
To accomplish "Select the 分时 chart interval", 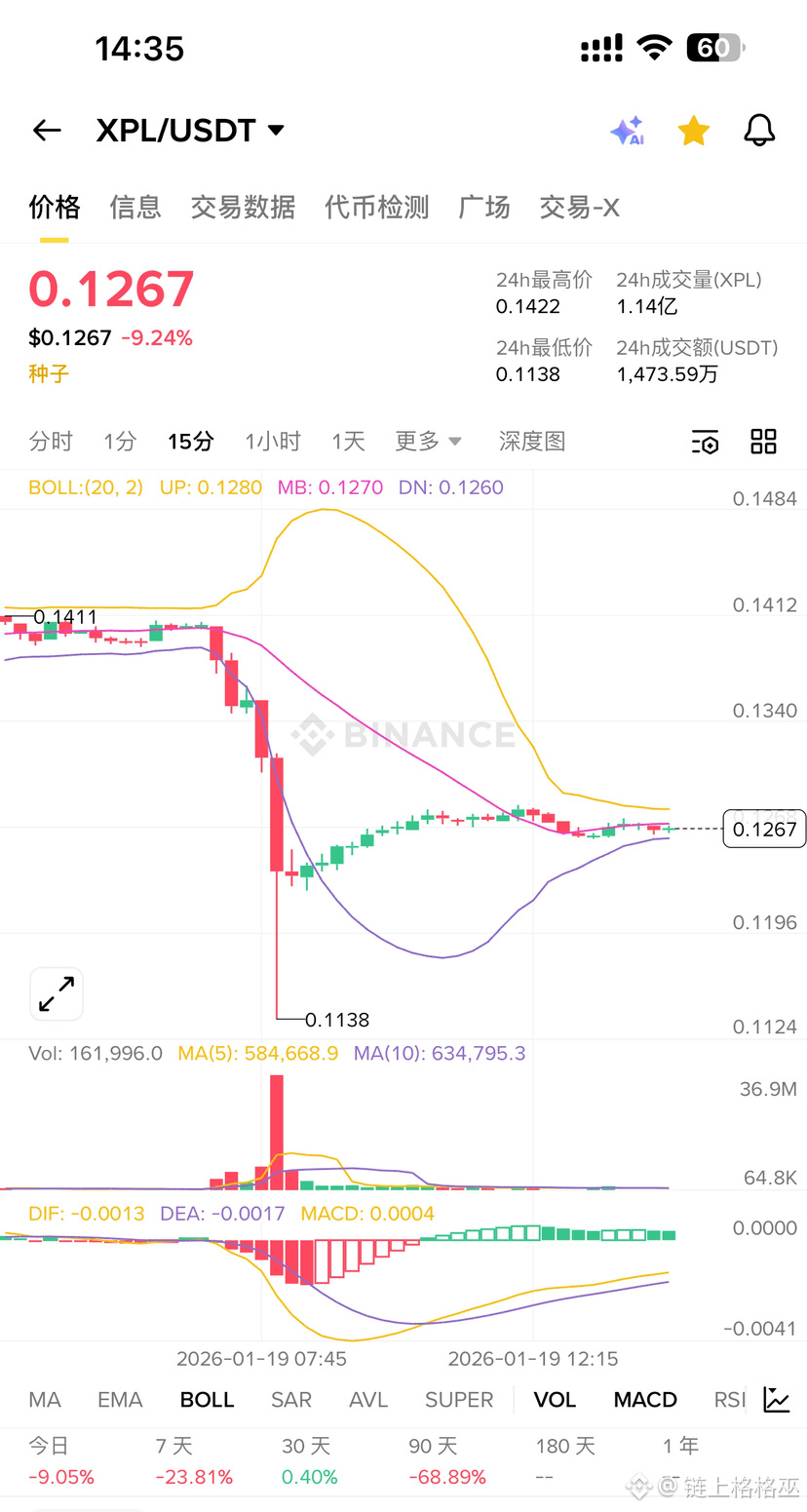I will (51, 442).
